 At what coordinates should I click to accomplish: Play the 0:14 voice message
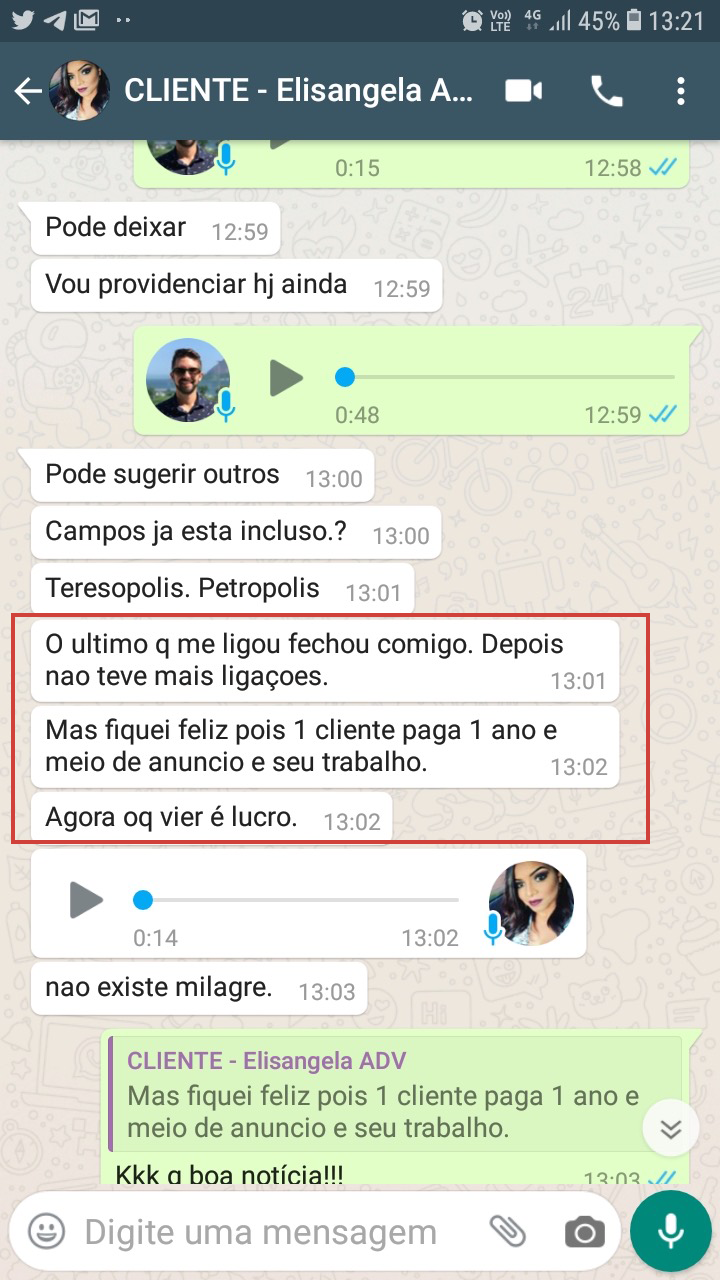(87, 900)
